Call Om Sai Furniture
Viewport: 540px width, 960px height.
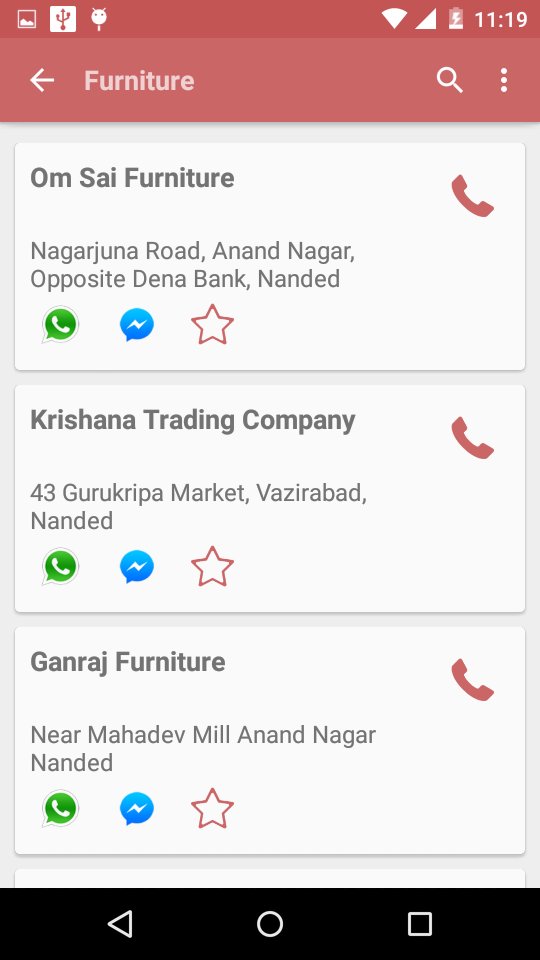[473, 196]
